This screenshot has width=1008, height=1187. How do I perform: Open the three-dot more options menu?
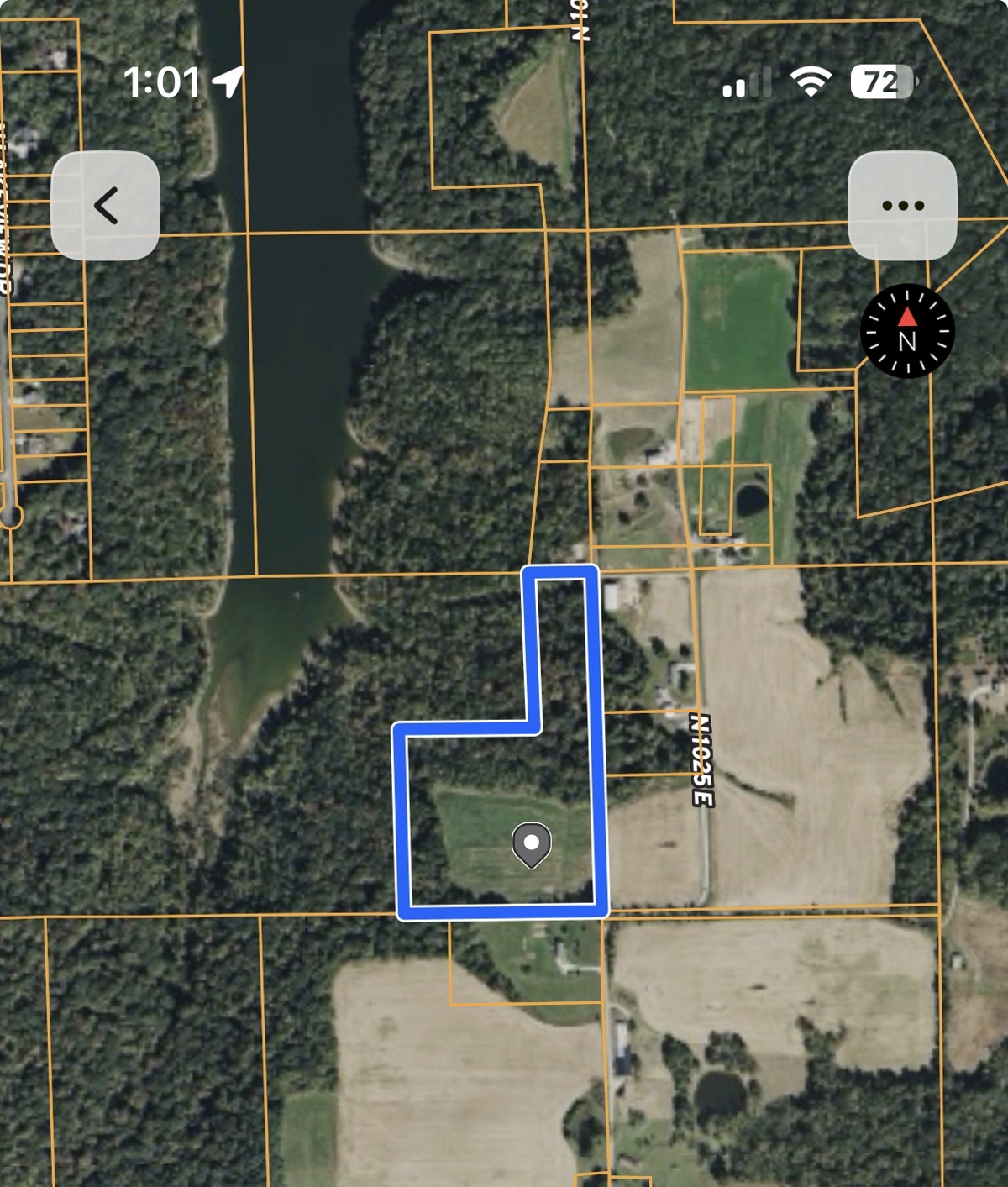pos(903,206)
